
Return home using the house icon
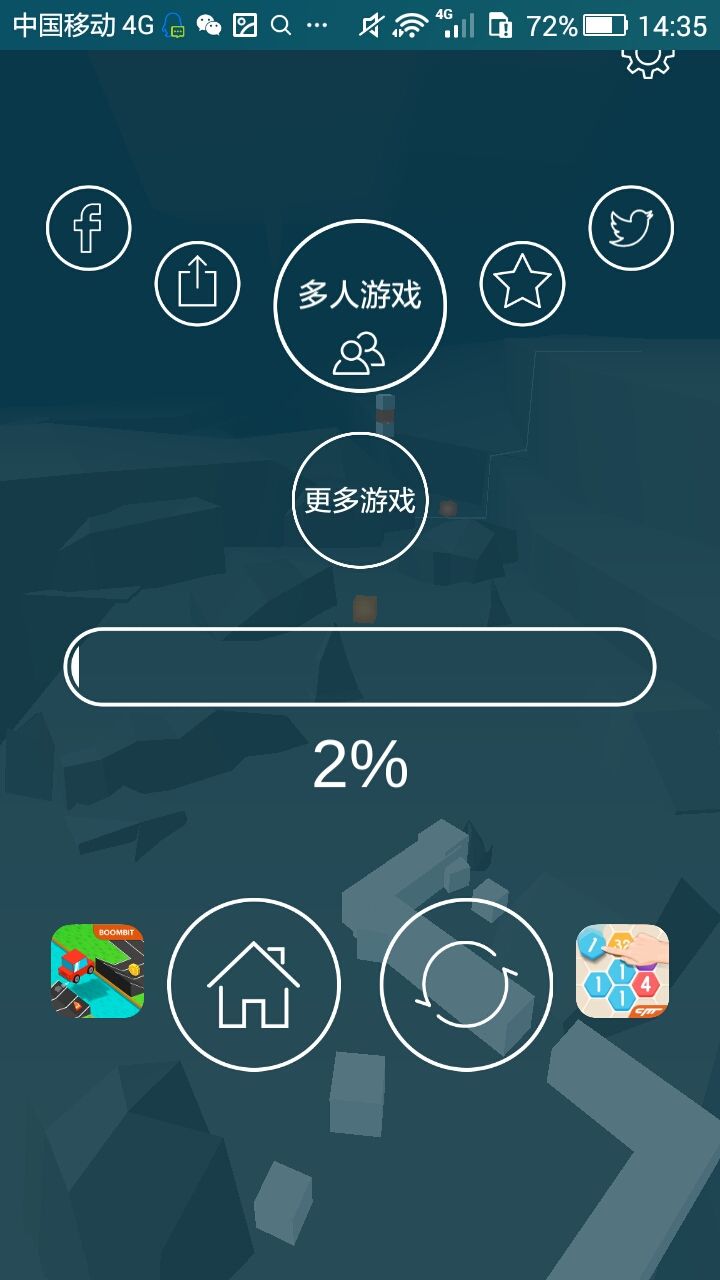point(255,984)
